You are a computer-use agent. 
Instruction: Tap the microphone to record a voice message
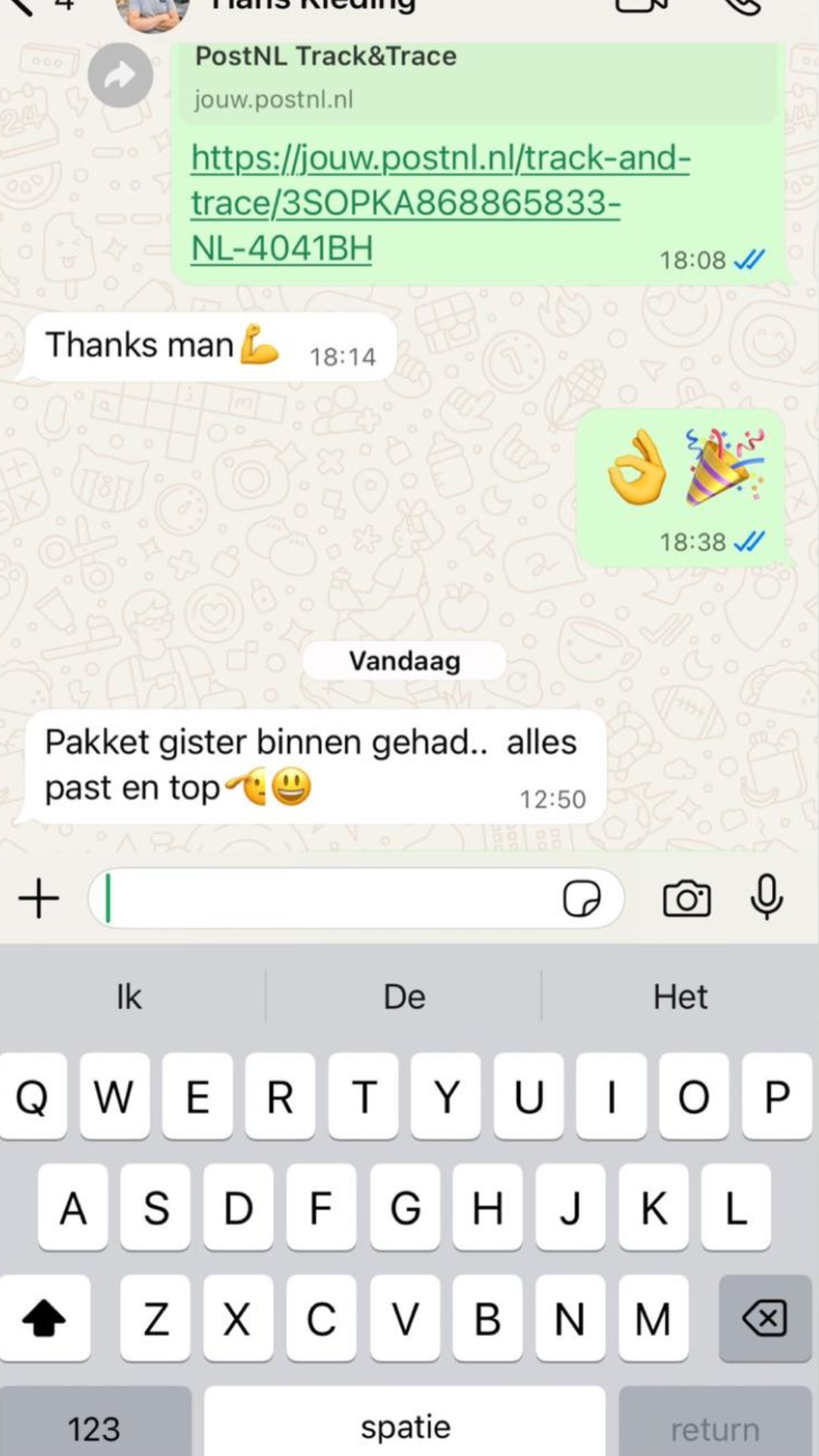point(767,898)
